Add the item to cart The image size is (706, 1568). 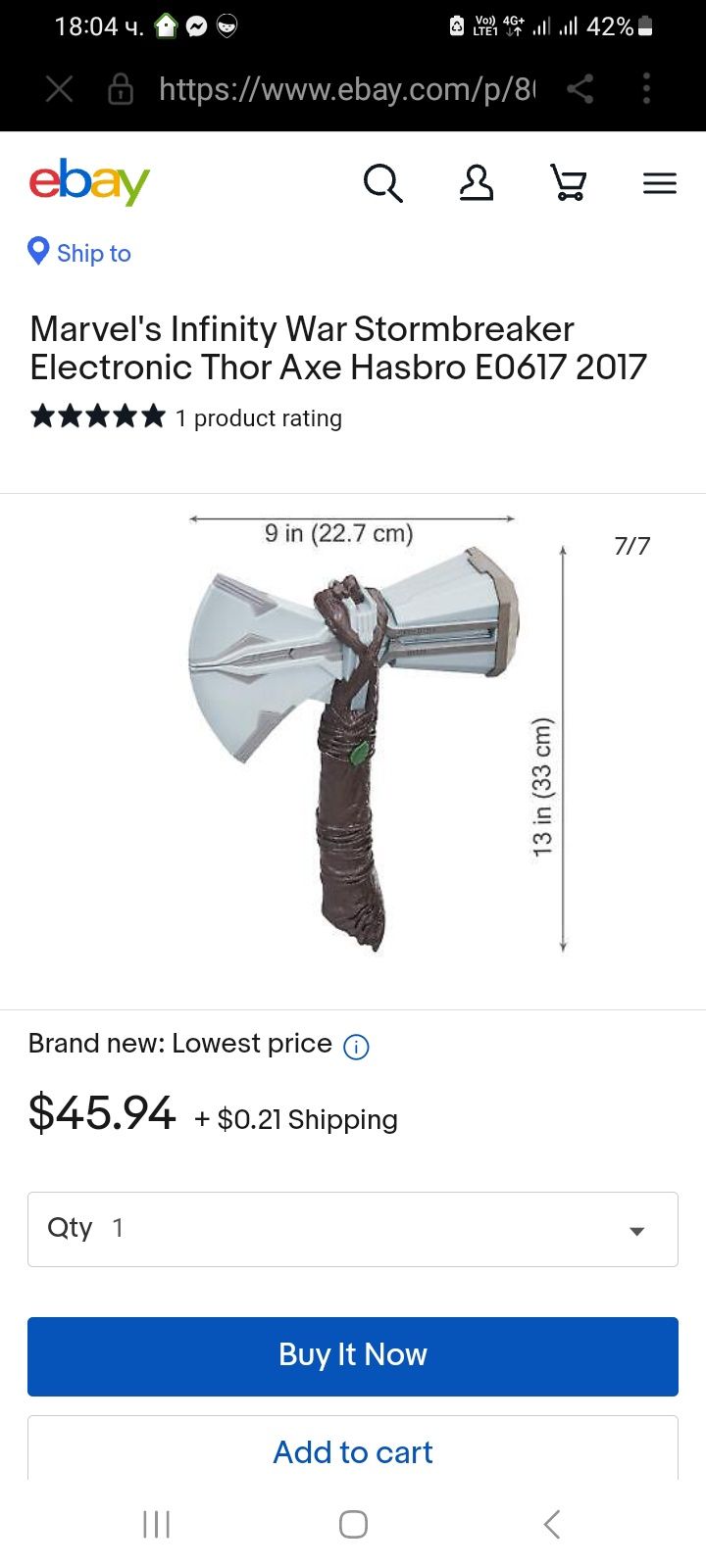[x=353, y=1450]
